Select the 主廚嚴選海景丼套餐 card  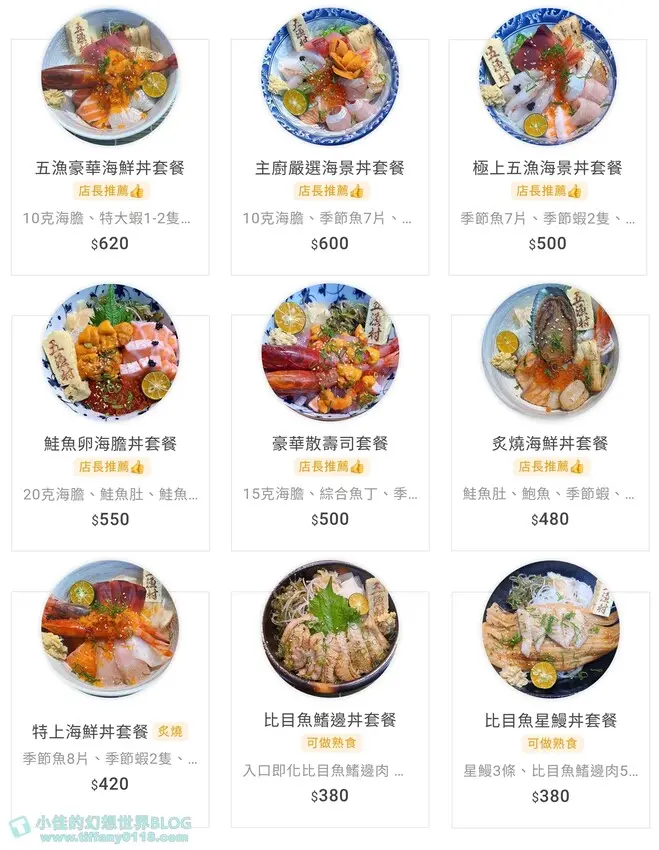click(330, 168)
